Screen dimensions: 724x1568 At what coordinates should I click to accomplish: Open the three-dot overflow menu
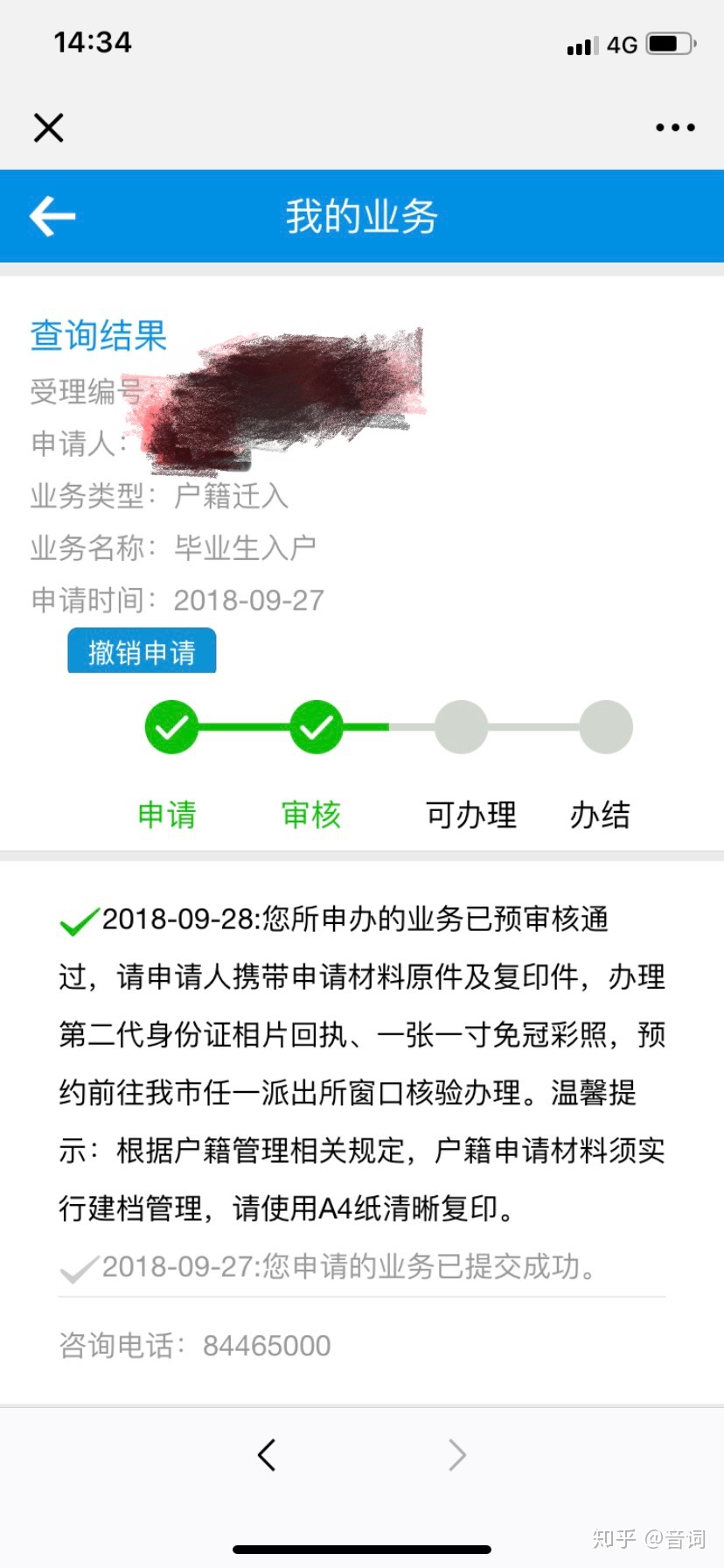(x=675, y=128)
